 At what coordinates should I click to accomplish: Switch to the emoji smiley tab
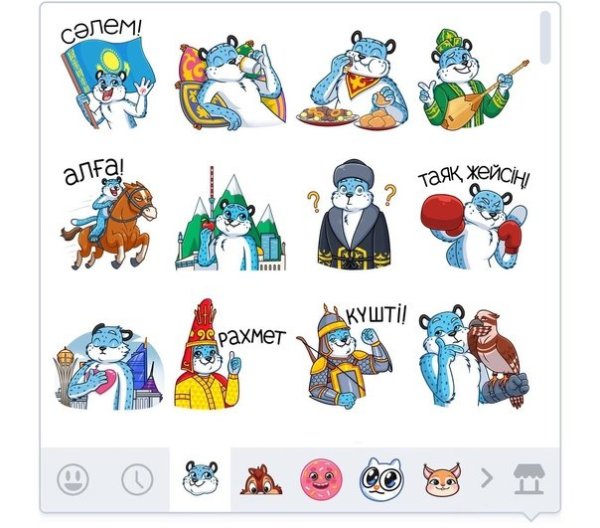click(x=73, y=480)
